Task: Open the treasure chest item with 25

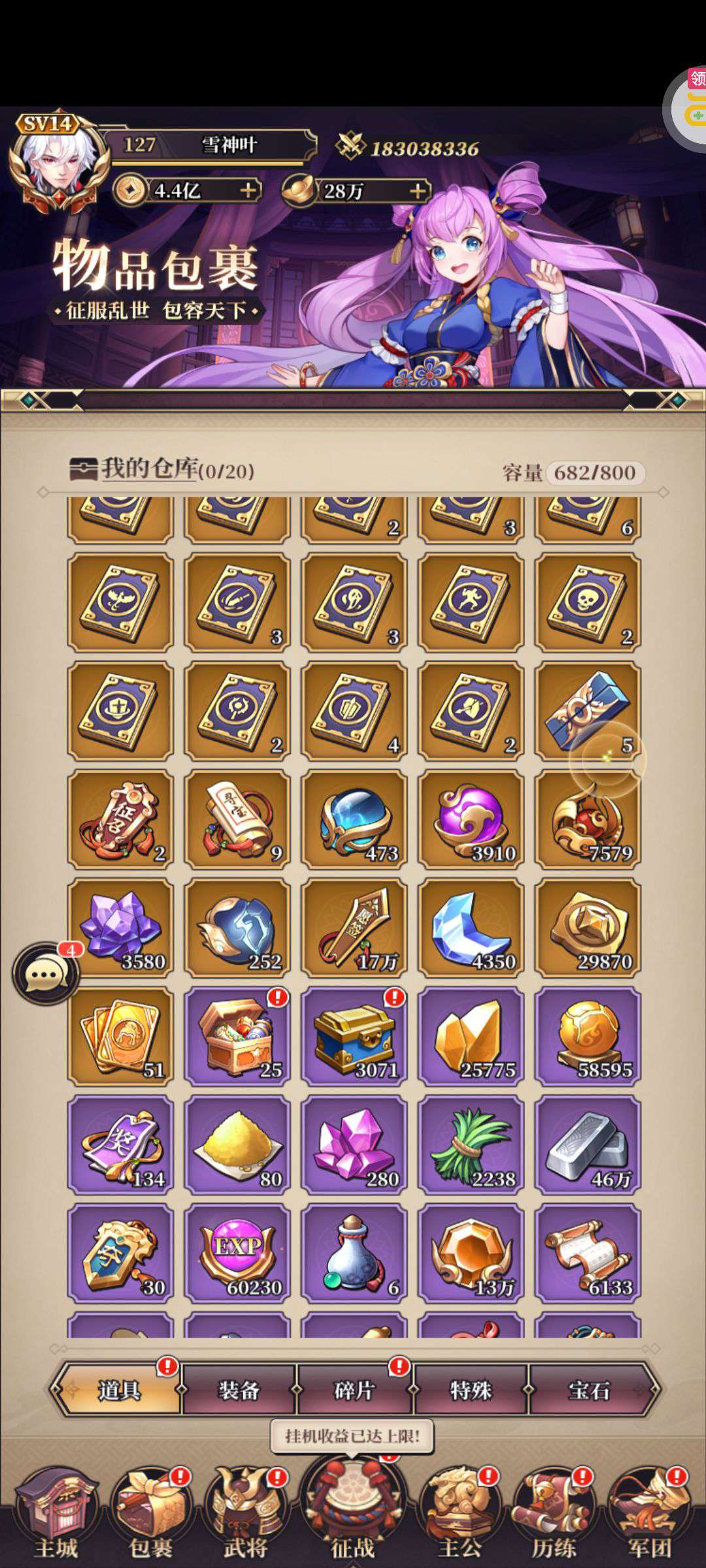Action: coord(237,1037)
